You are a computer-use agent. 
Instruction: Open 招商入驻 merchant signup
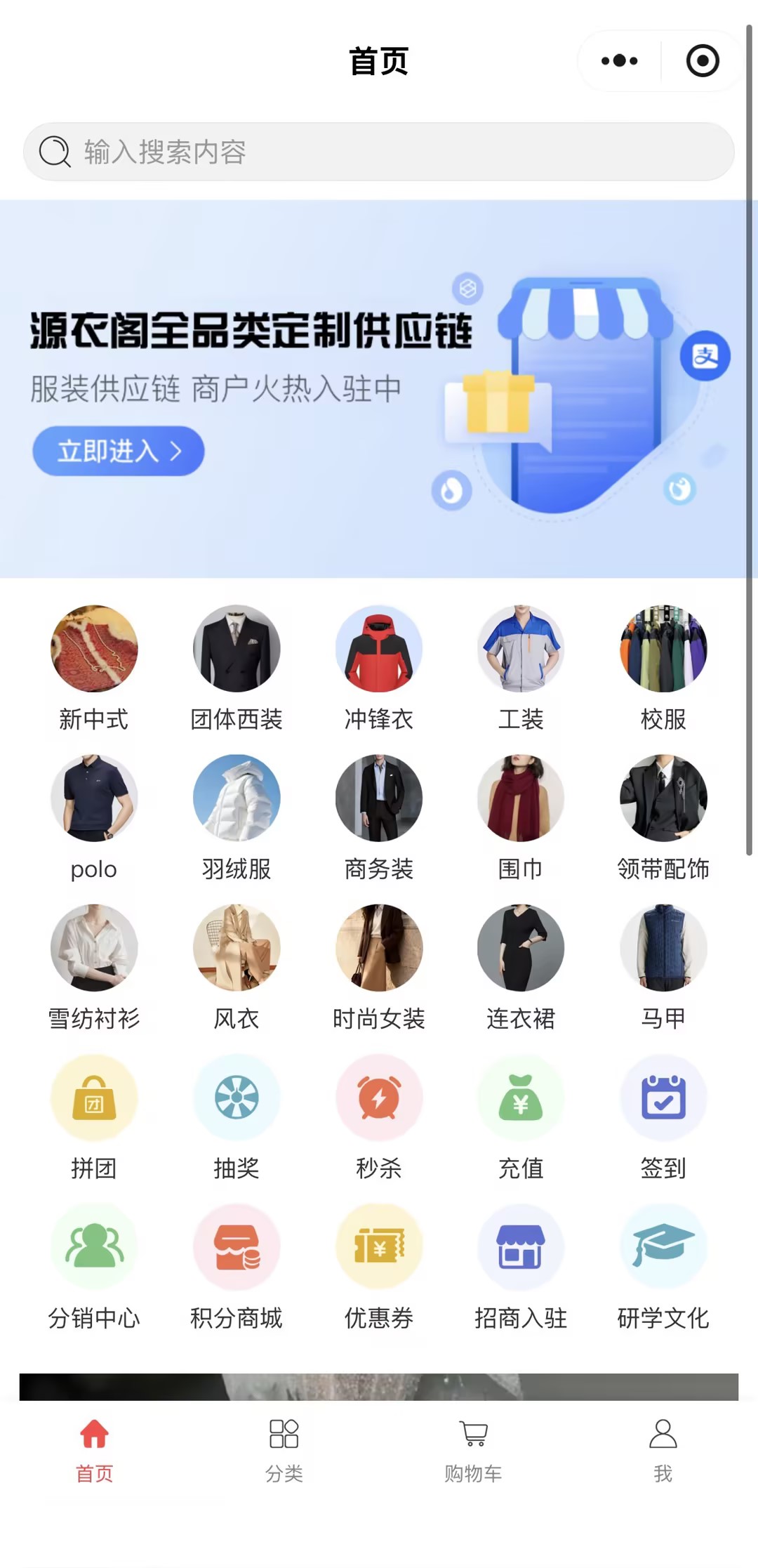[x=521, y=1267]
